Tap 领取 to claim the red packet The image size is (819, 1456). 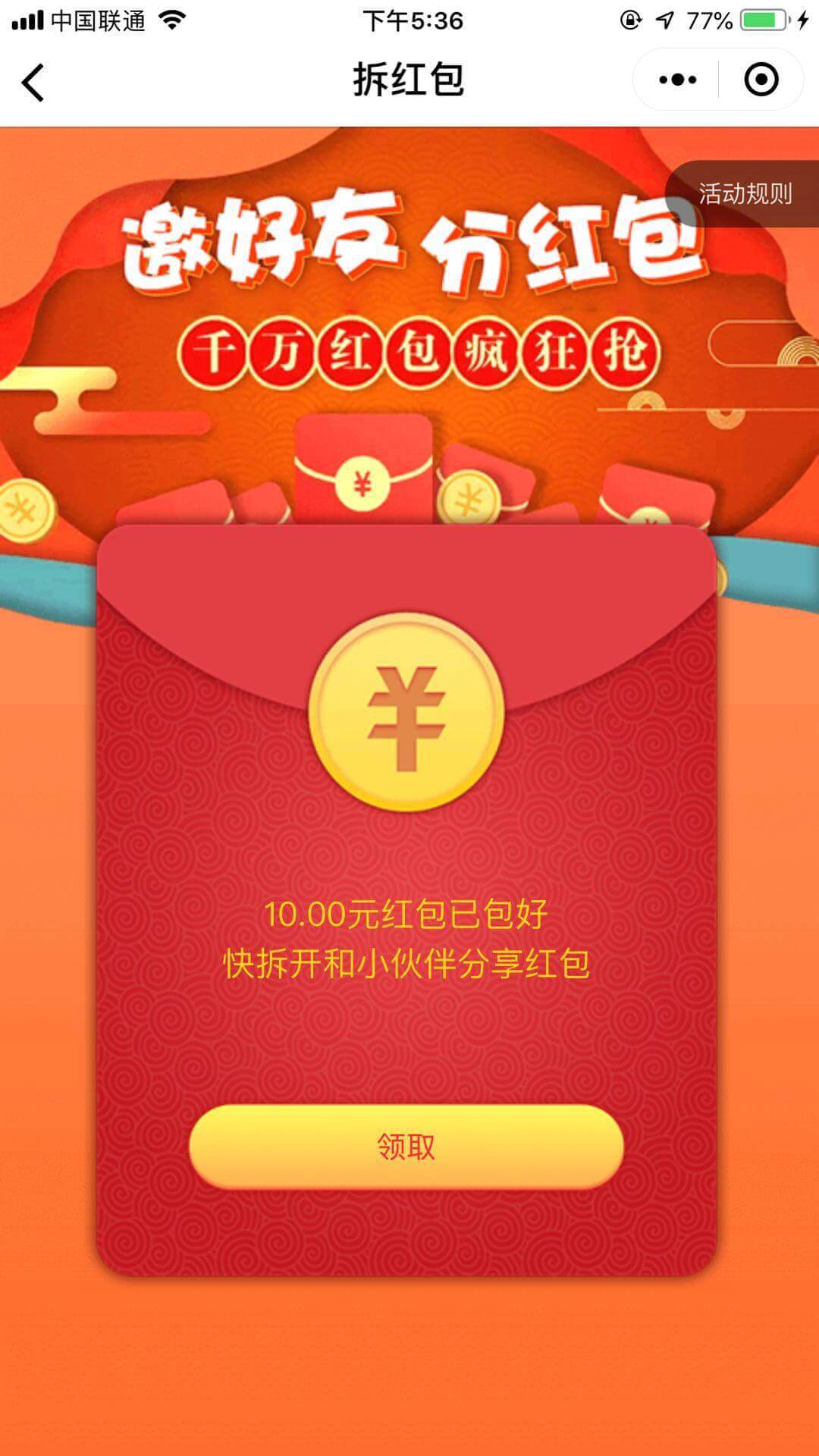(x=406, y=1146)
